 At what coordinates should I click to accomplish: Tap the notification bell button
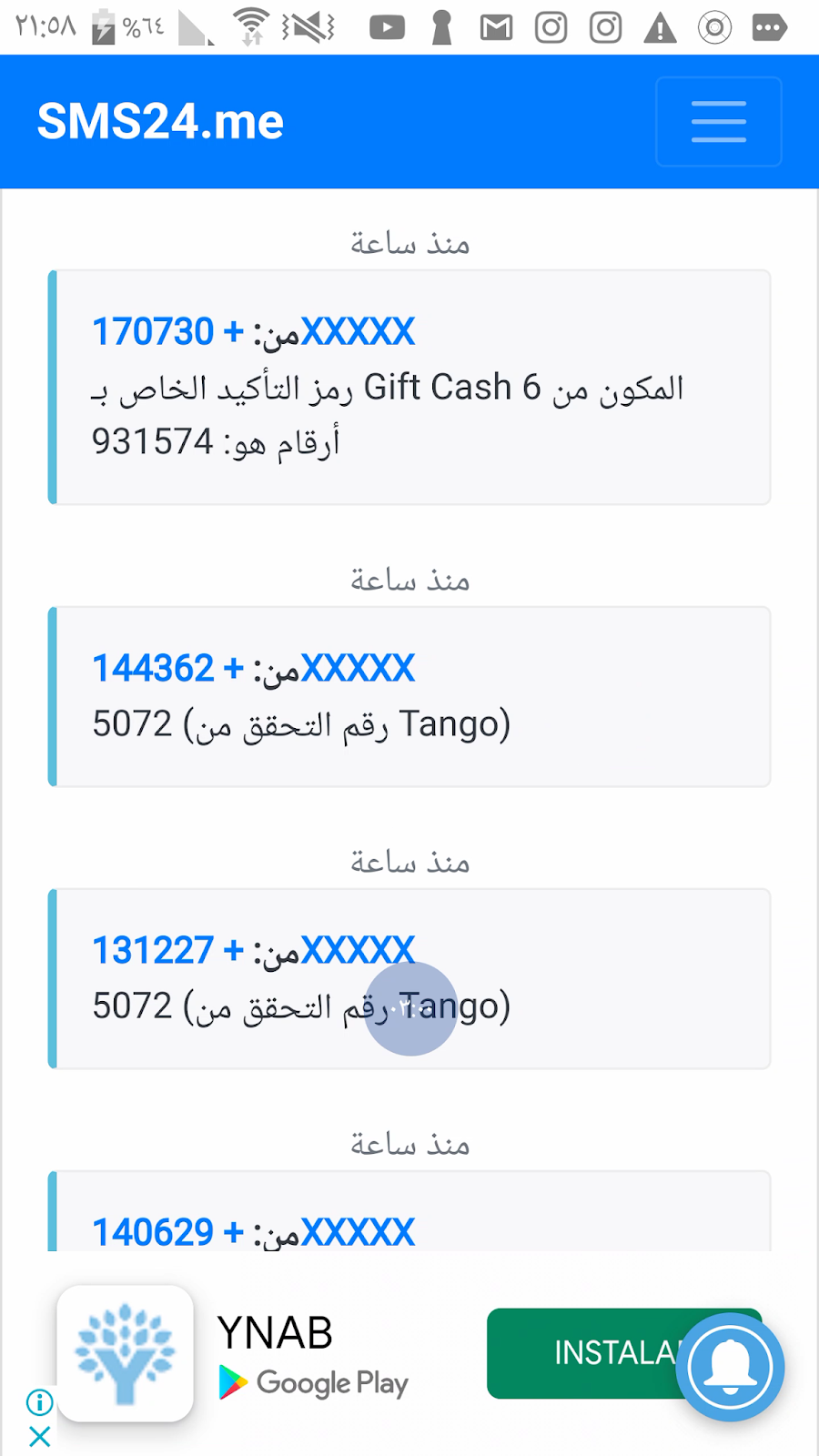(x=730, y=1366)
